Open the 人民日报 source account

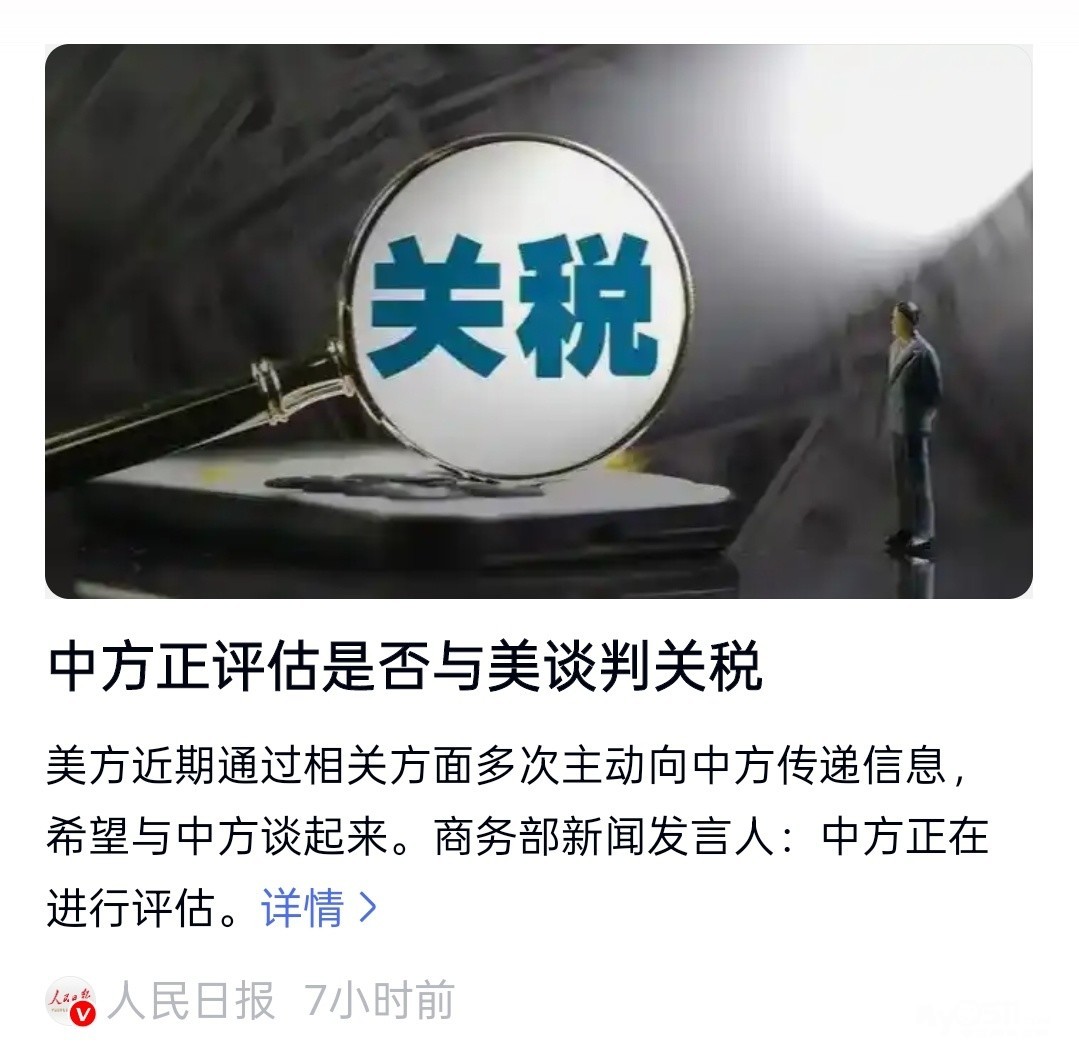190,1000
